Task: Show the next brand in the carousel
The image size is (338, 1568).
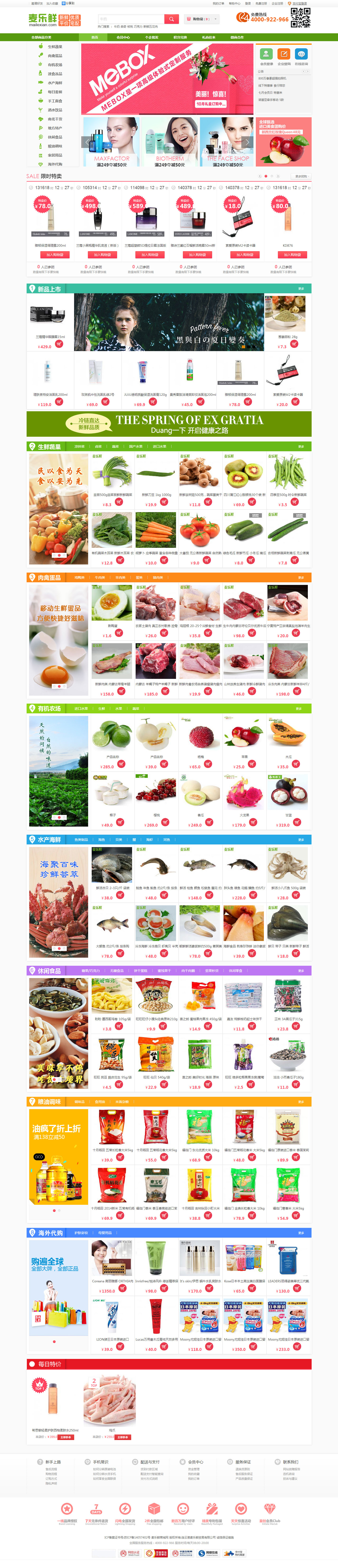Action: pos(247,141)
